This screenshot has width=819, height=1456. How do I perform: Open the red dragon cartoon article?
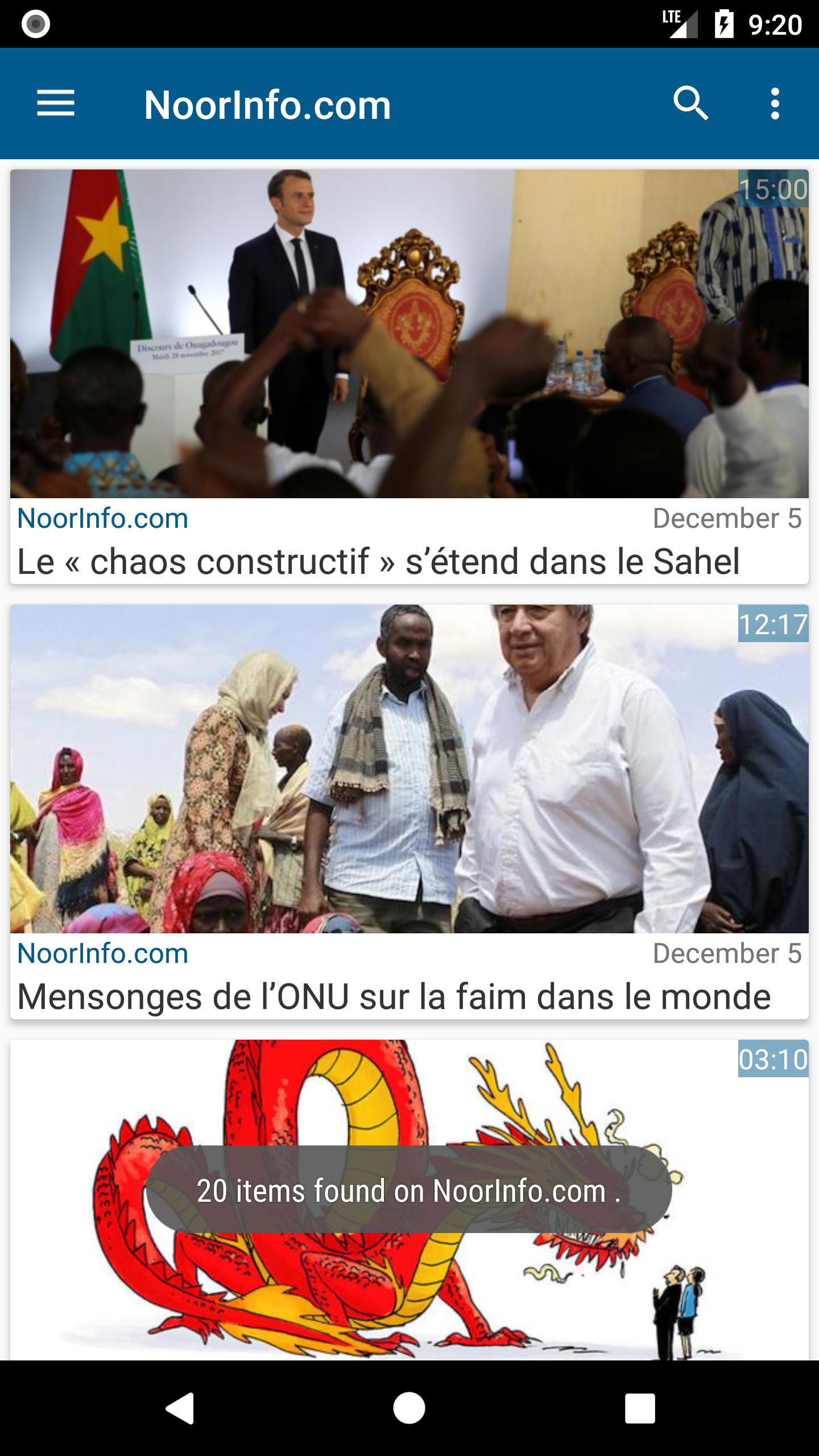[409, 1200]
